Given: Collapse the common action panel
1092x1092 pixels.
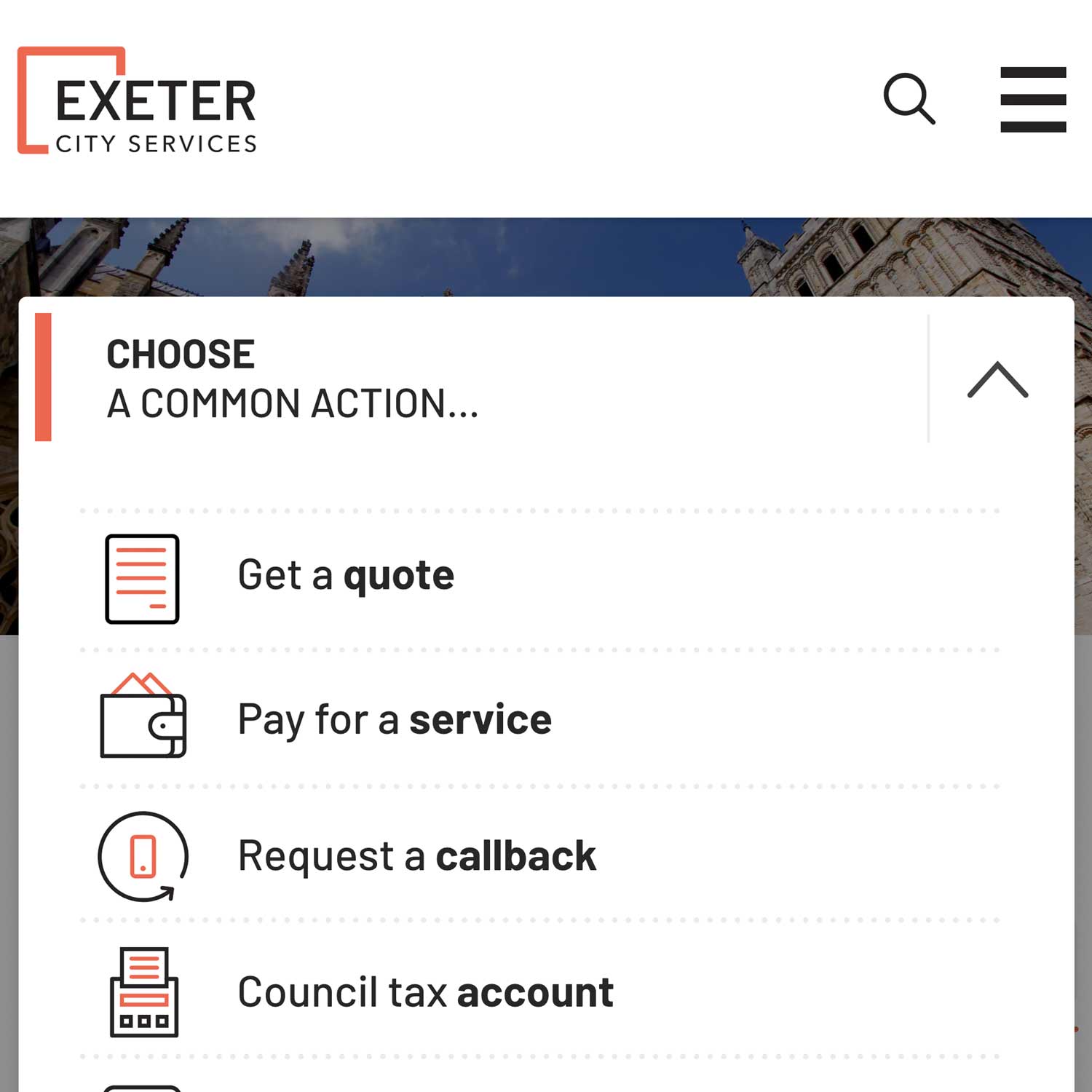Looking at the screenshot, I should tap(997, 379).
